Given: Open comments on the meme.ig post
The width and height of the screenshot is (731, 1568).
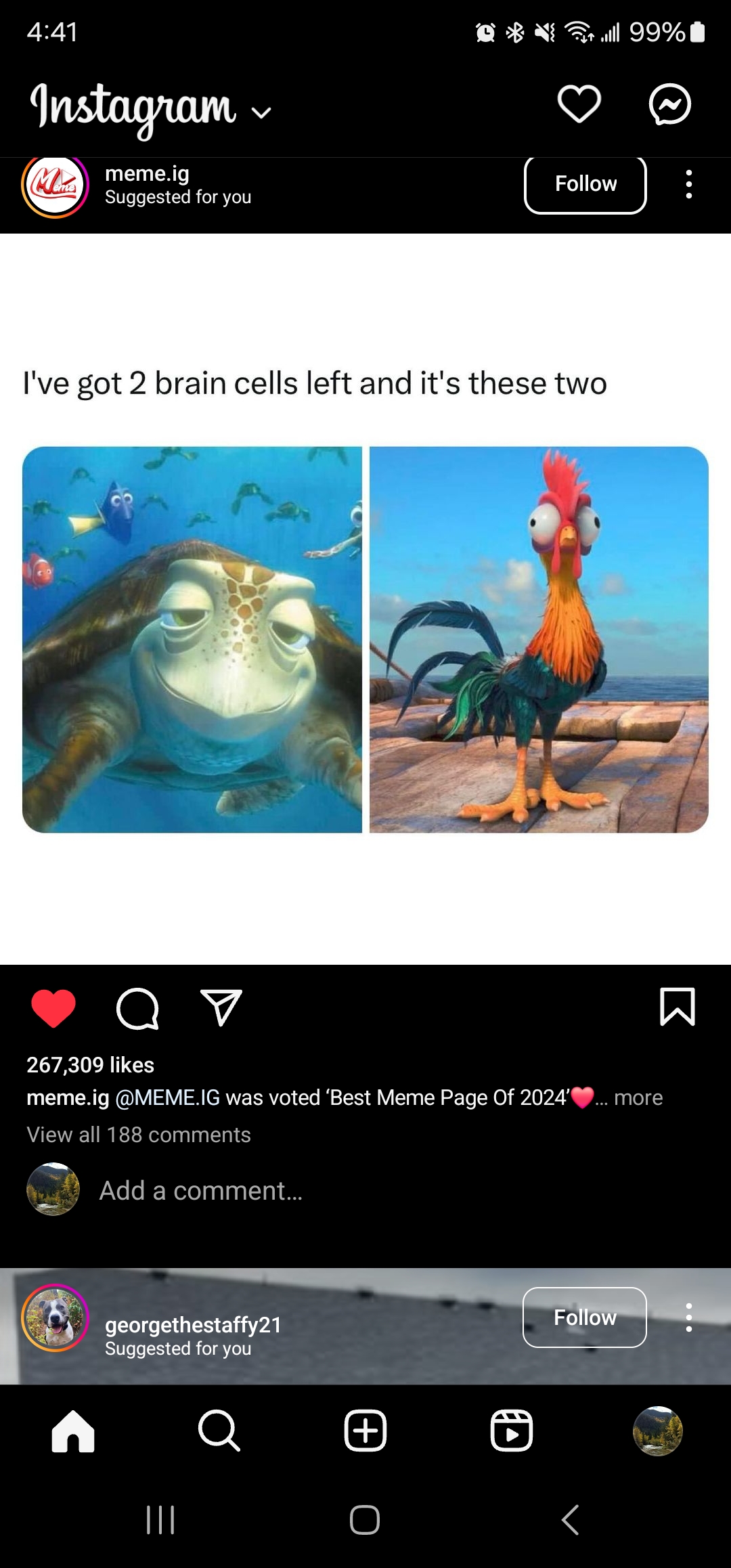Looking at the screenshot, I should tap(137, 1009).
